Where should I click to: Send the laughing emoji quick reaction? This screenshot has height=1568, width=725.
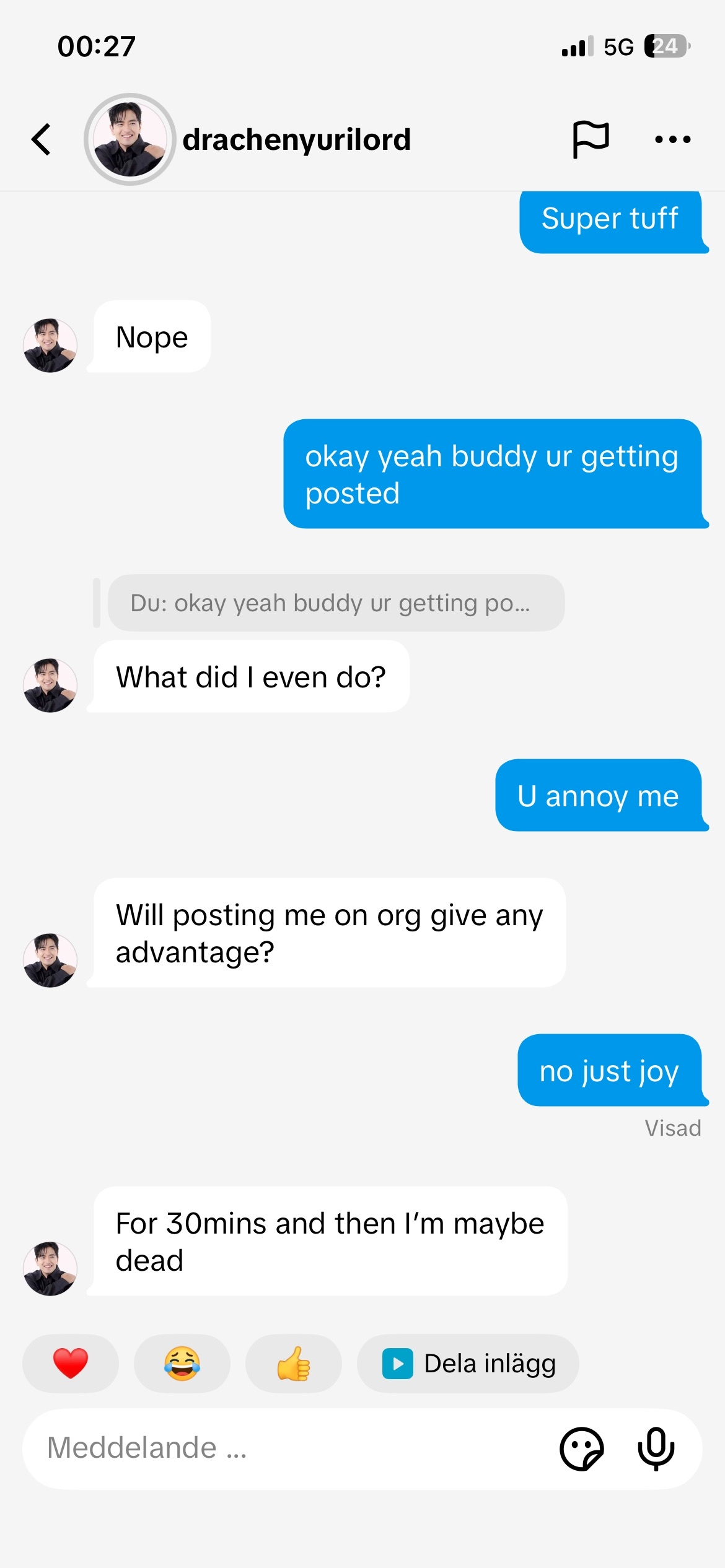[182, 1364]
